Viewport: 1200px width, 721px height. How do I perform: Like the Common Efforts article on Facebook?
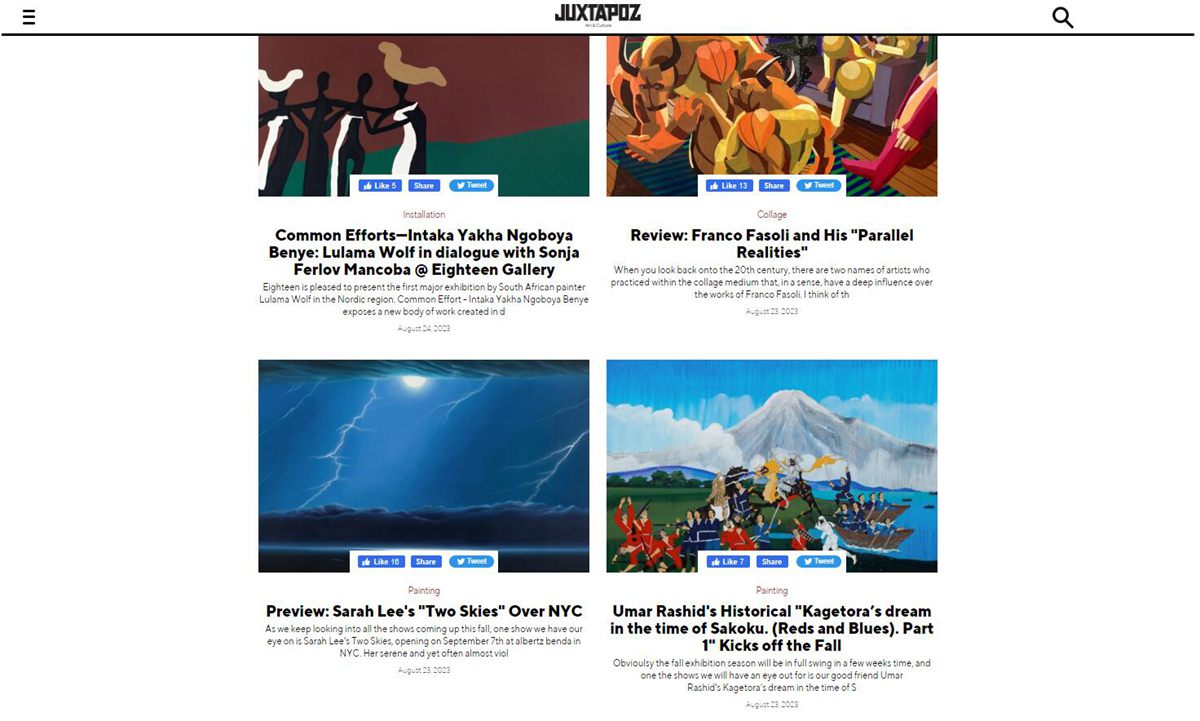[x=379, y=186]
